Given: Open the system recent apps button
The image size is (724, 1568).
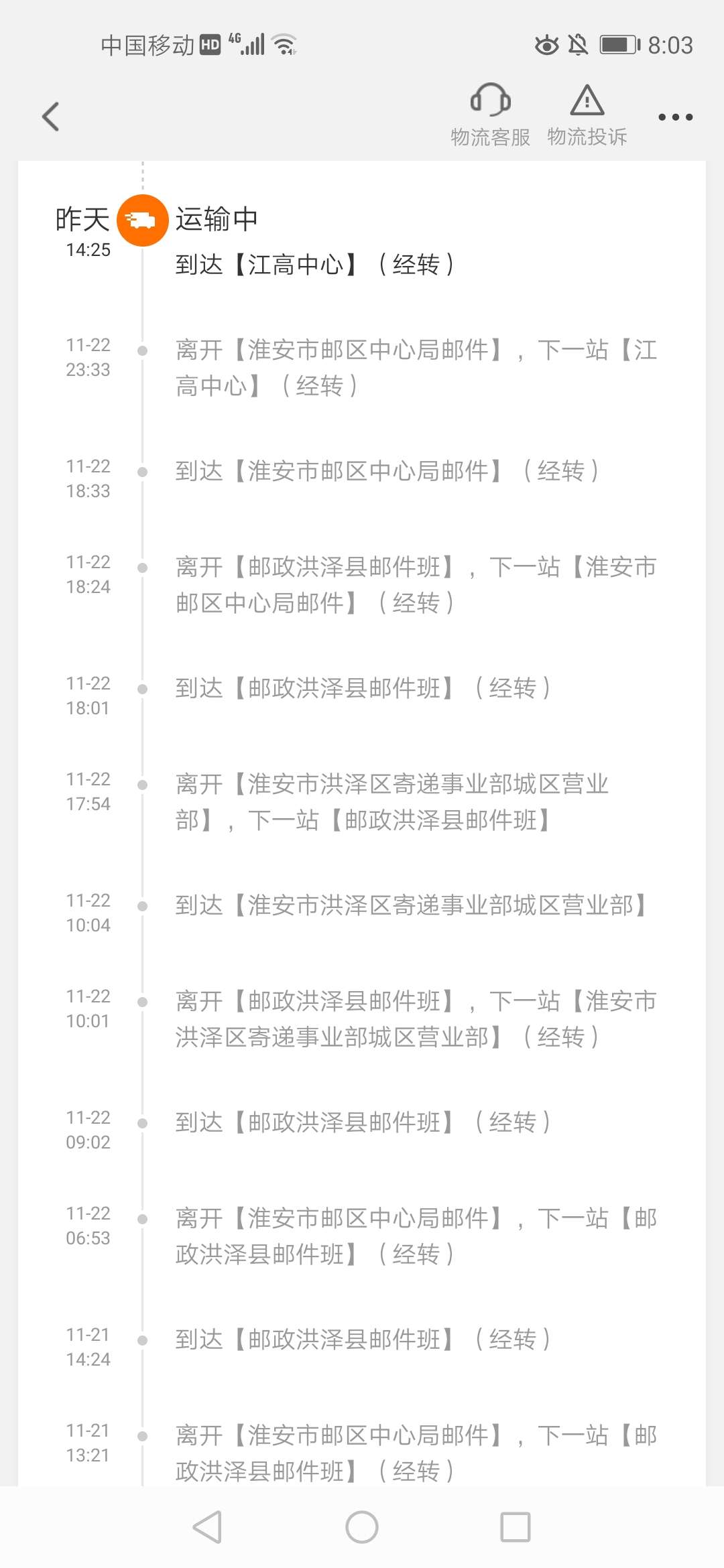Looking at the screenshot, I should point(516,1527).
